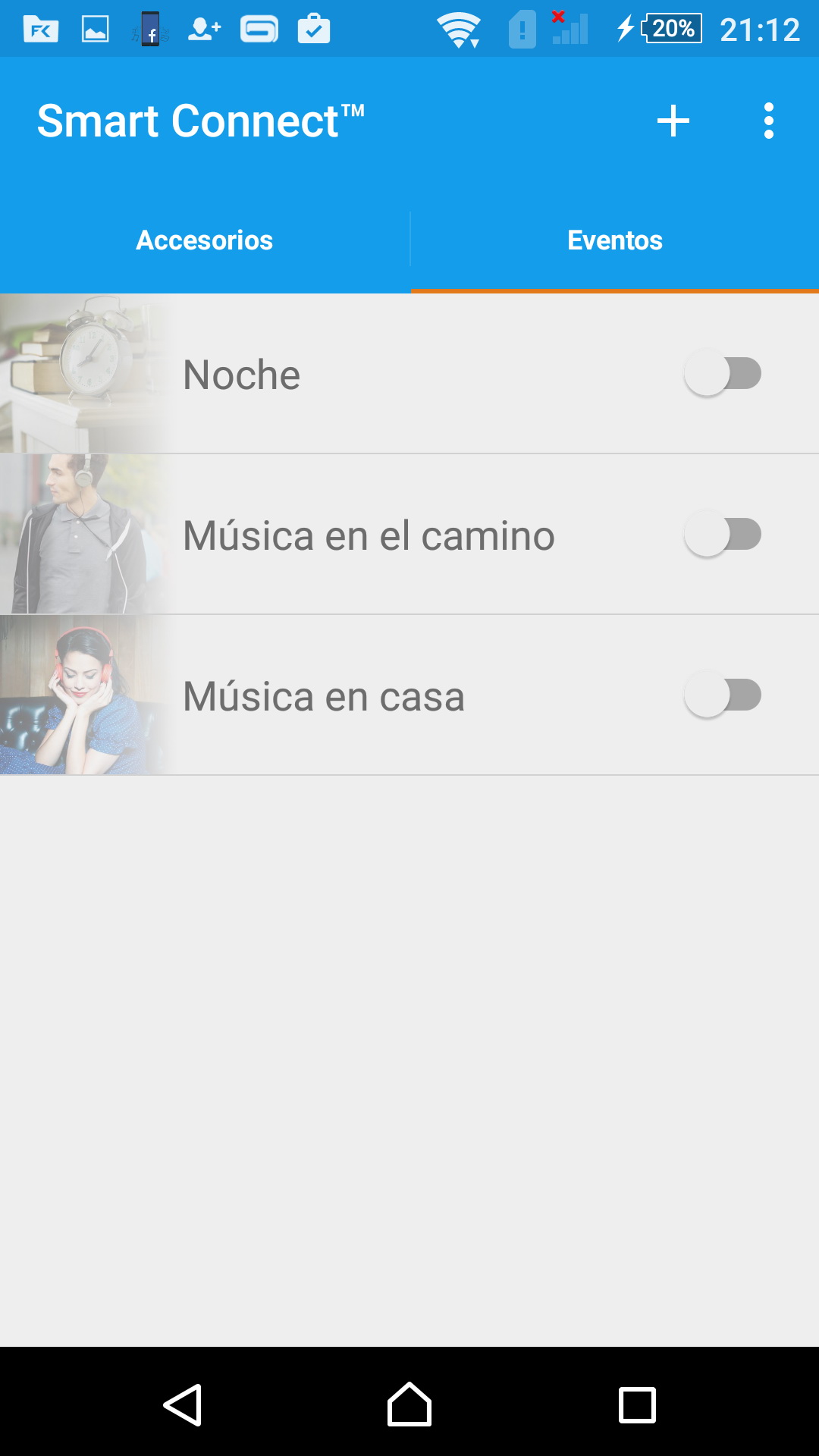
Task: Open the overflow menu
Action: coord(768,121)
